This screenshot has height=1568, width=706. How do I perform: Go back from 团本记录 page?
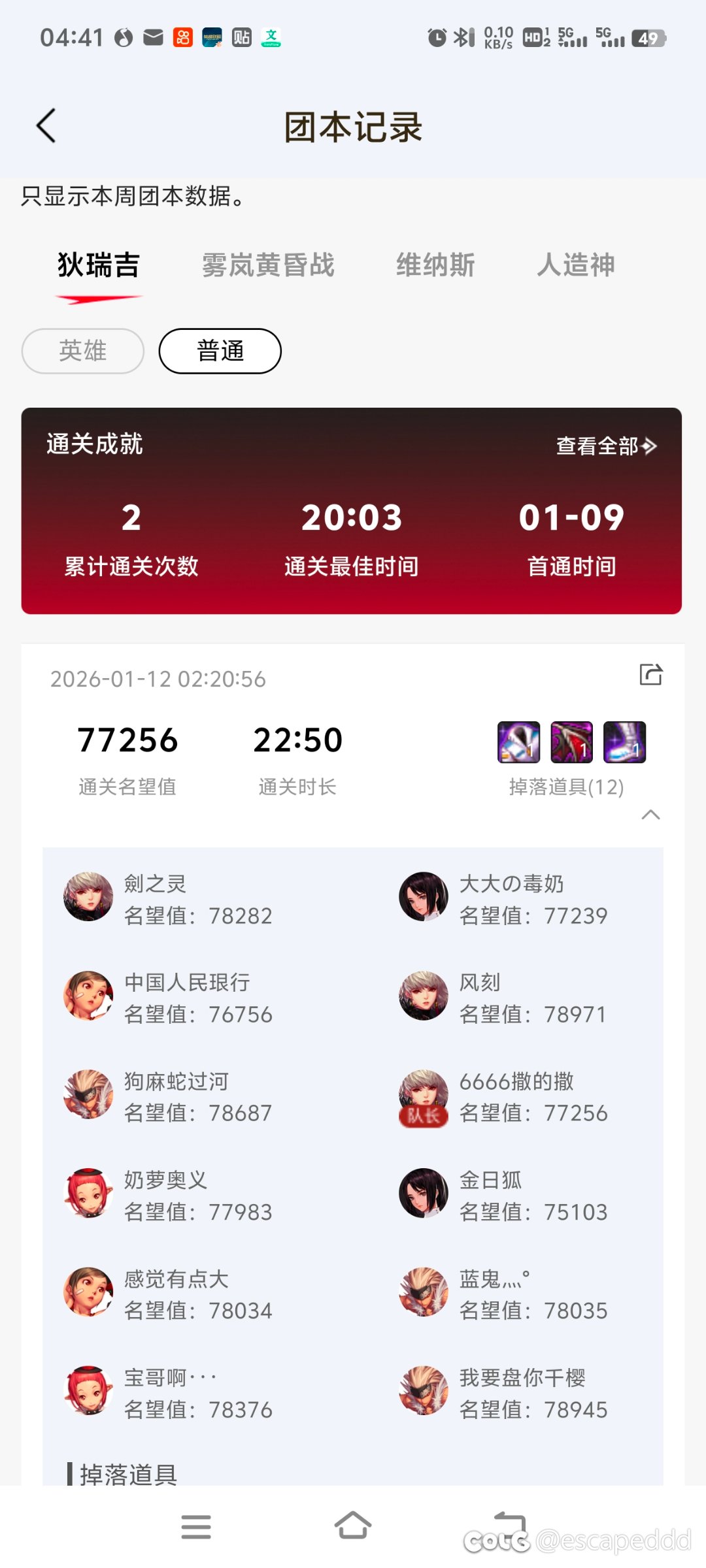(x=46, y=125)
